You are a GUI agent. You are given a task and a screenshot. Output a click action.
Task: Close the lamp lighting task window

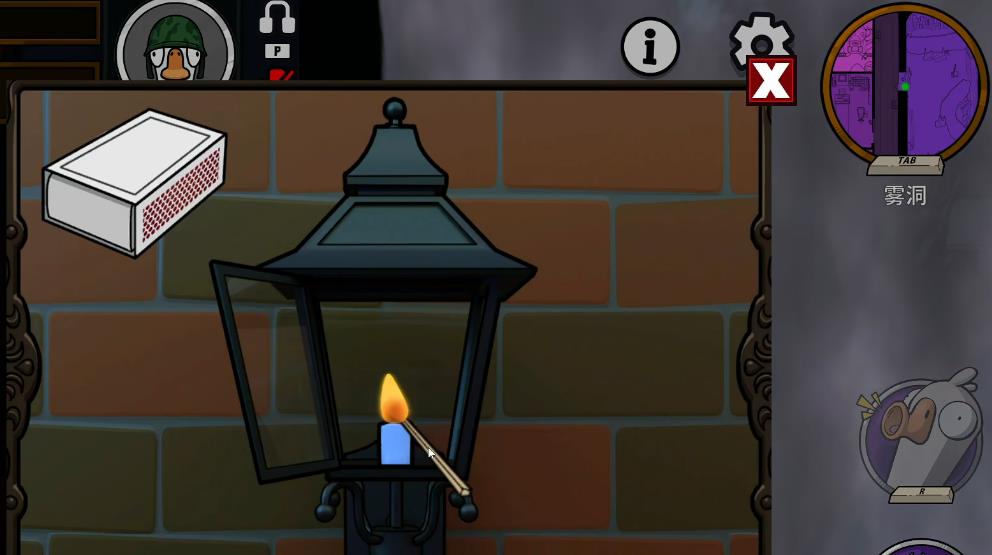click(771, 81)
